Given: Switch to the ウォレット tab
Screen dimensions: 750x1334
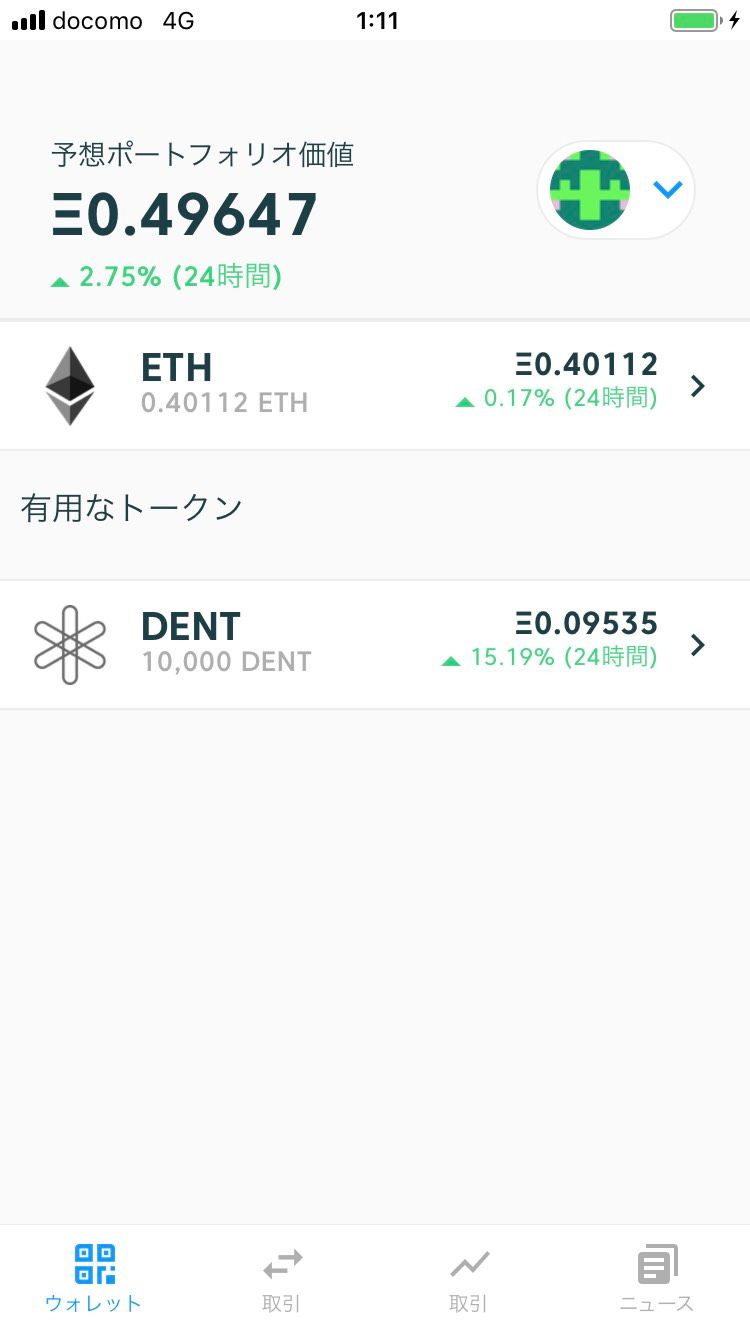Looking at the screenshot, I should (94, 1277).
